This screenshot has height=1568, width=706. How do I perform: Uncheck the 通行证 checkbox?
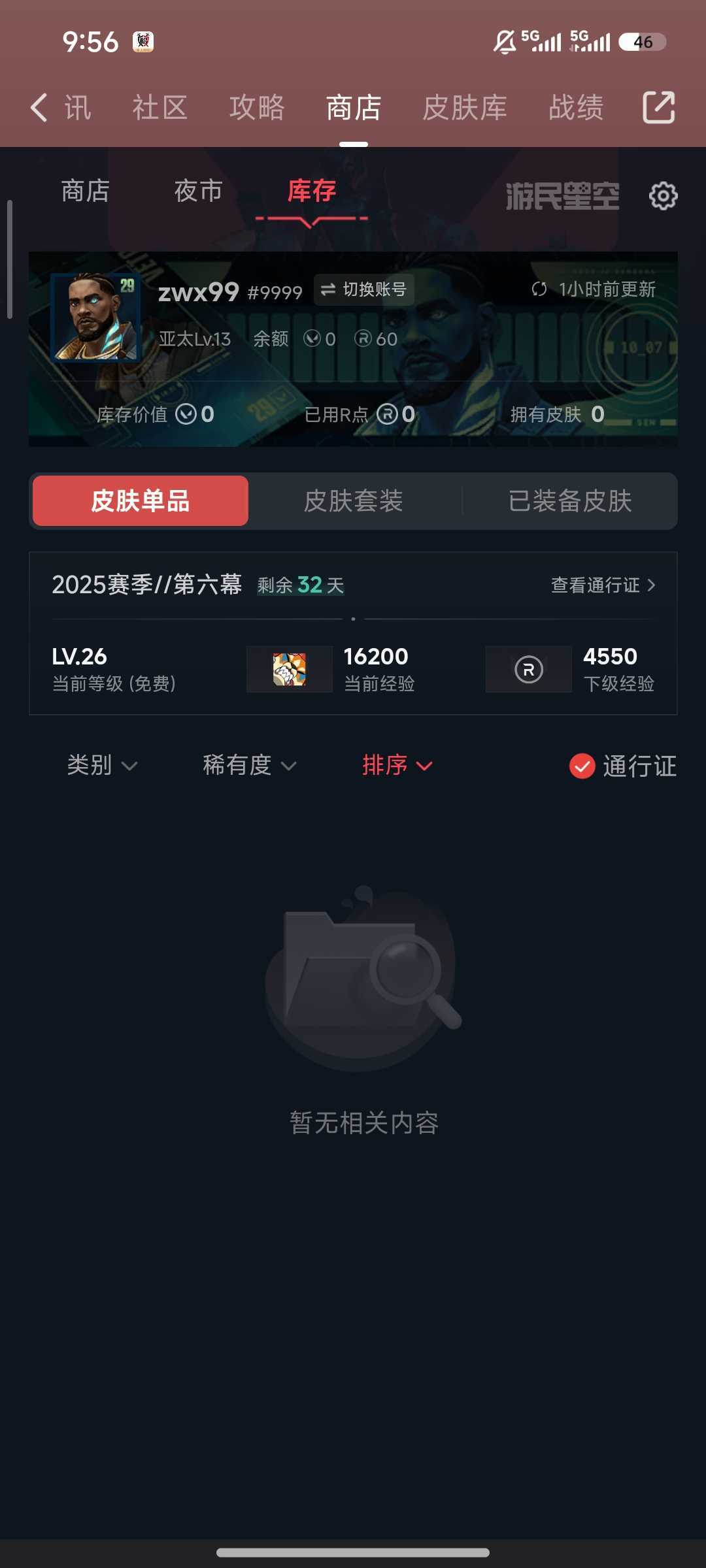click(582, 766)
